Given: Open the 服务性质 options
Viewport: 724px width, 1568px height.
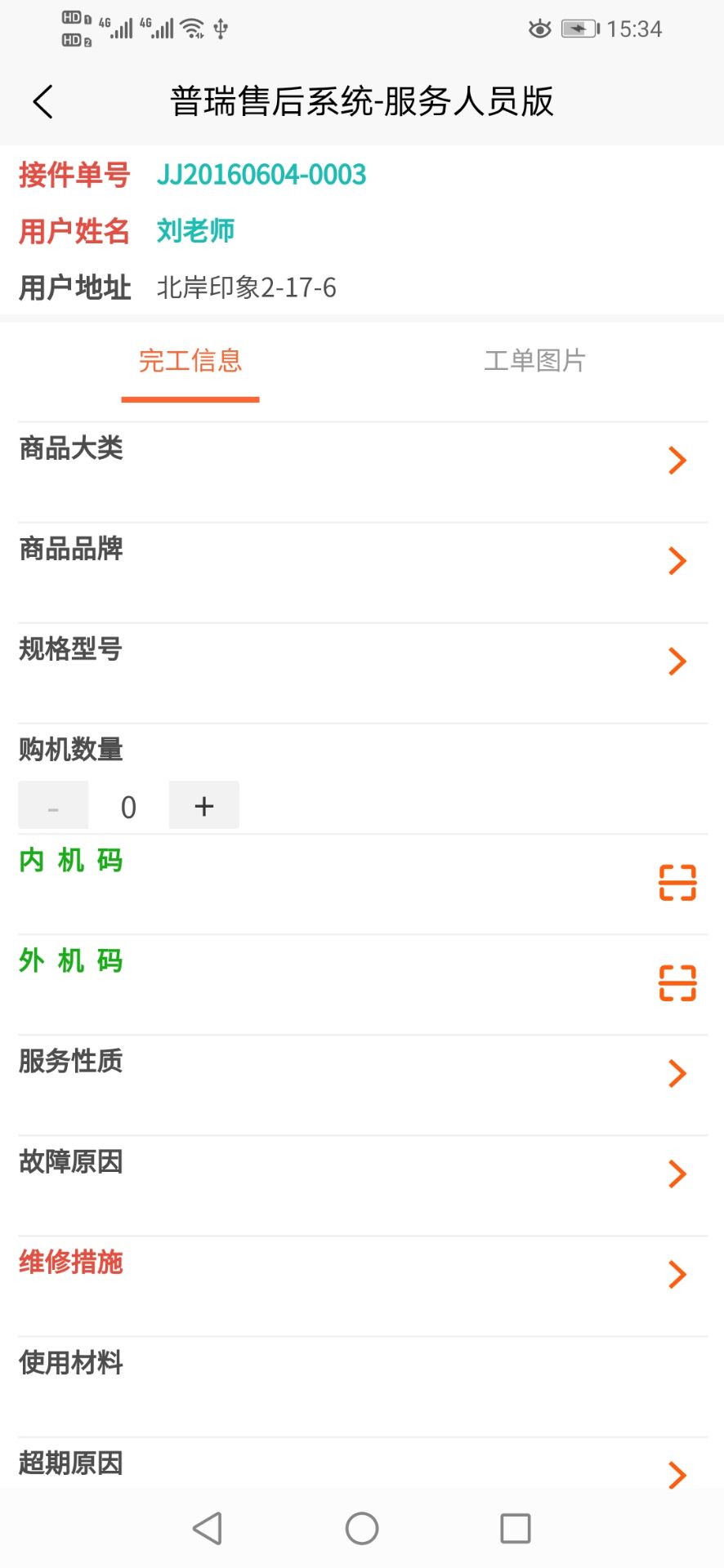Looking at the screenshot, I should point(677,1074).
